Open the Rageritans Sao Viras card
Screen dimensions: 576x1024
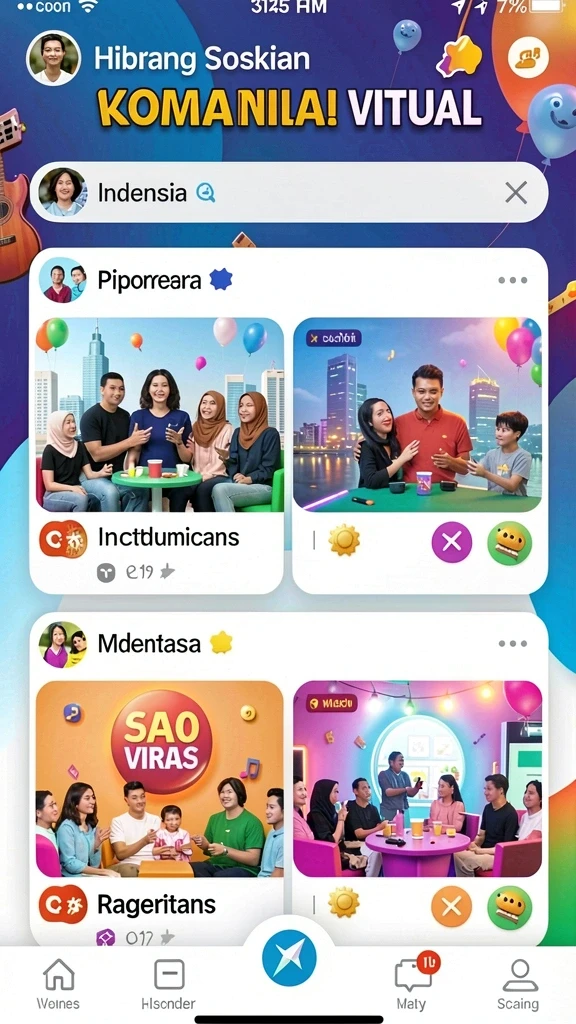click(x=157, y=810)
